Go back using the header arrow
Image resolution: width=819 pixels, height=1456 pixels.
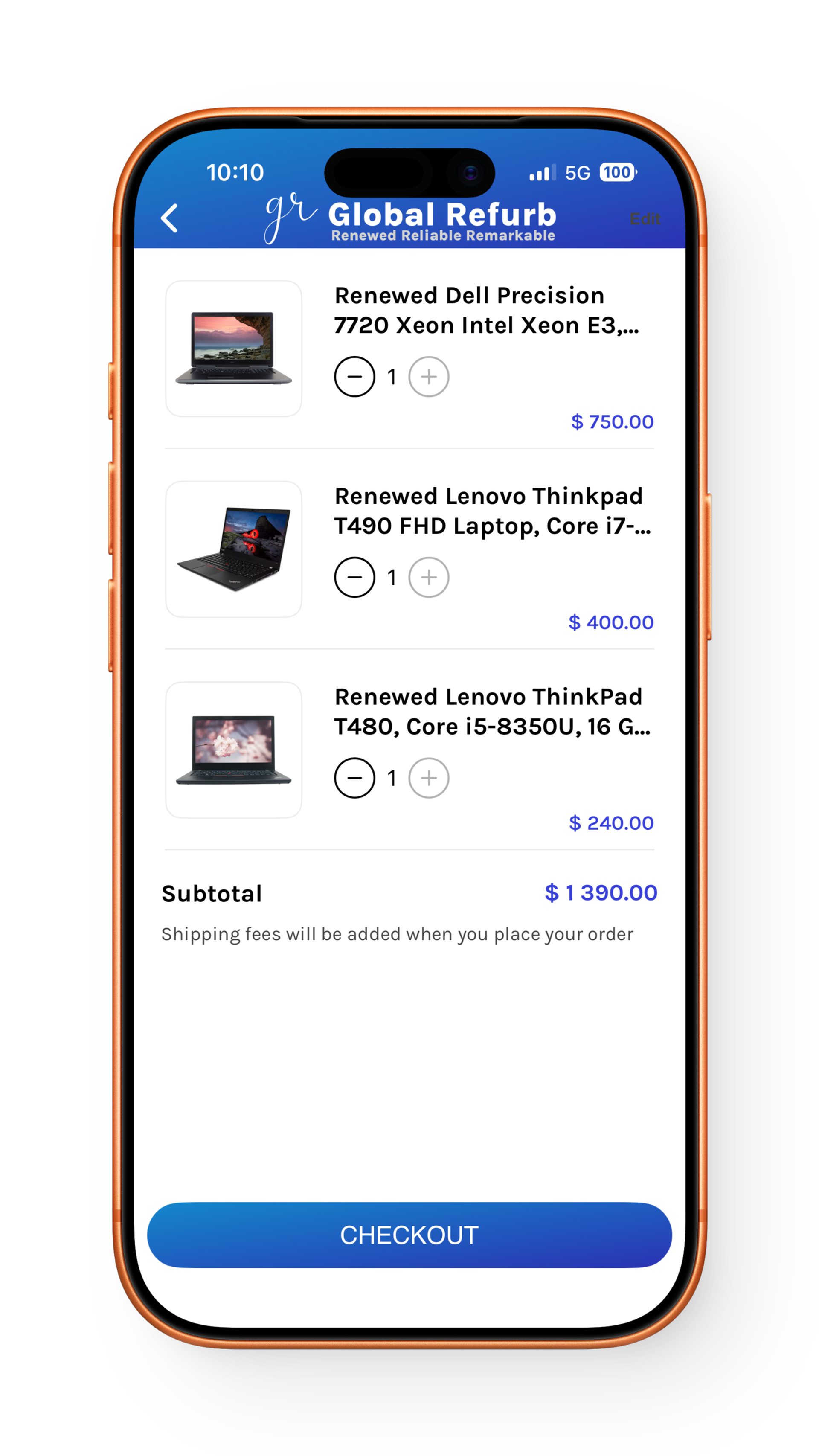click(170, 218)
